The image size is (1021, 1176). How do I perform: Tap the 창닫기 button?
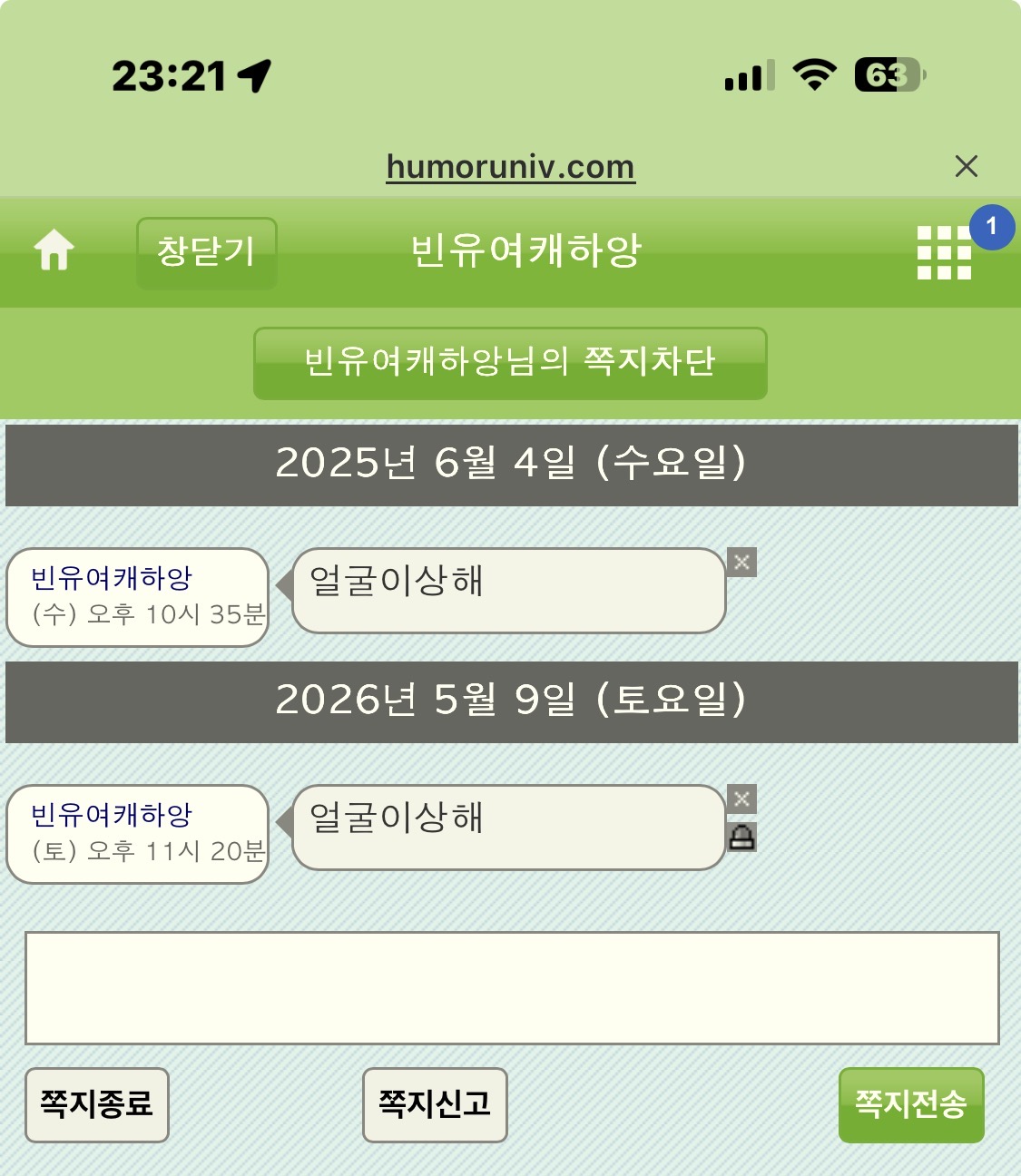coord(207,253)
